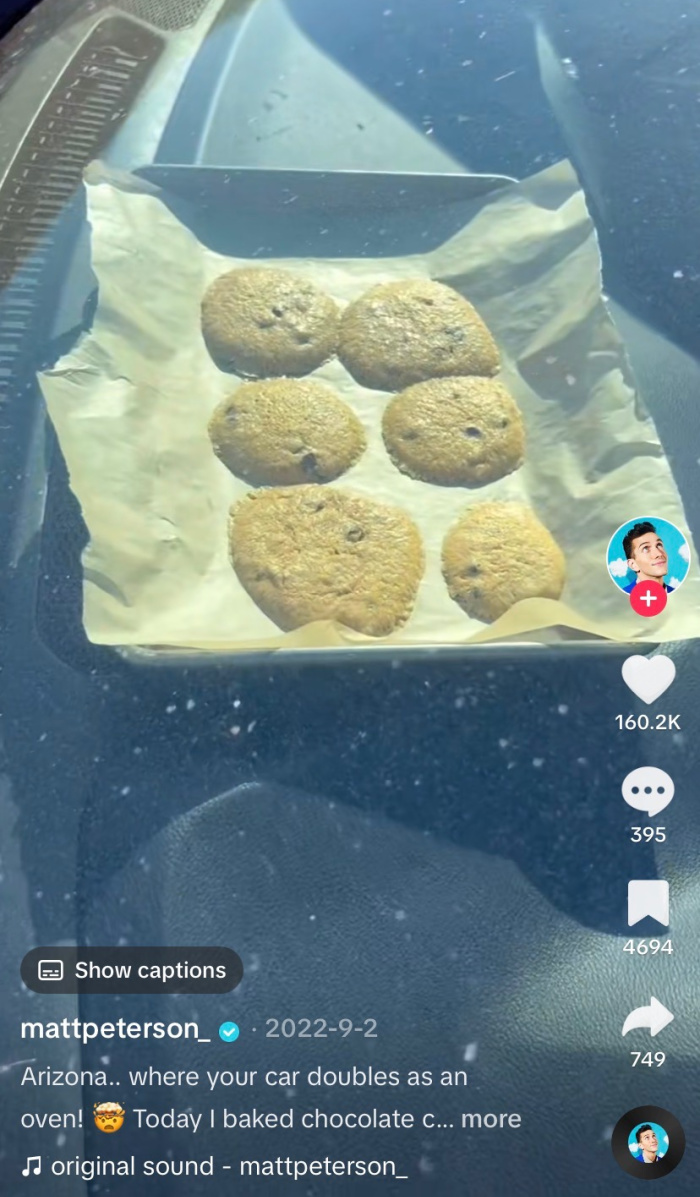Open the comments on this video
Image resolution: width=700 pixels, height=1197 pixels.
[648, 792]
